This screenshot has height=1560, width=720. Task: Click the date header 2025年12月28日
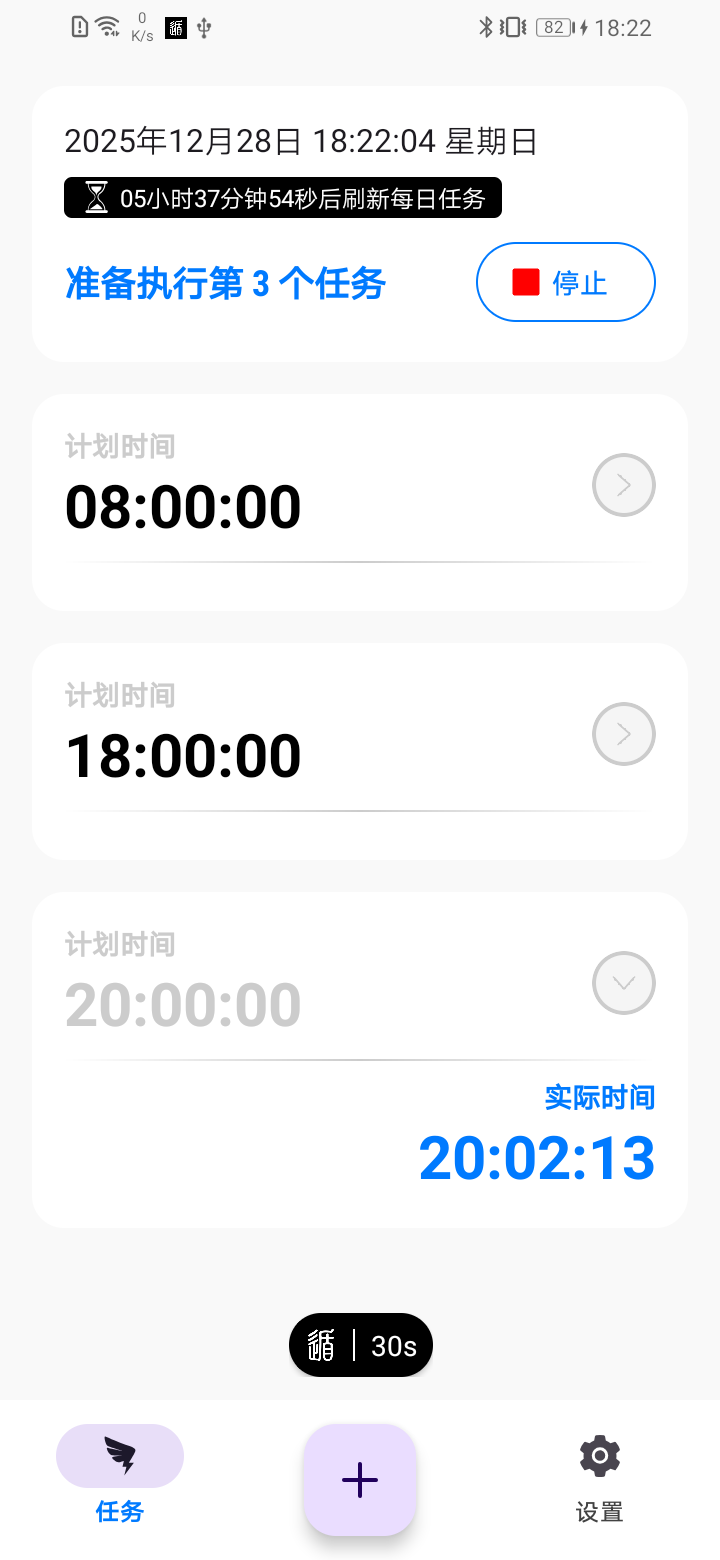[300, 140]
